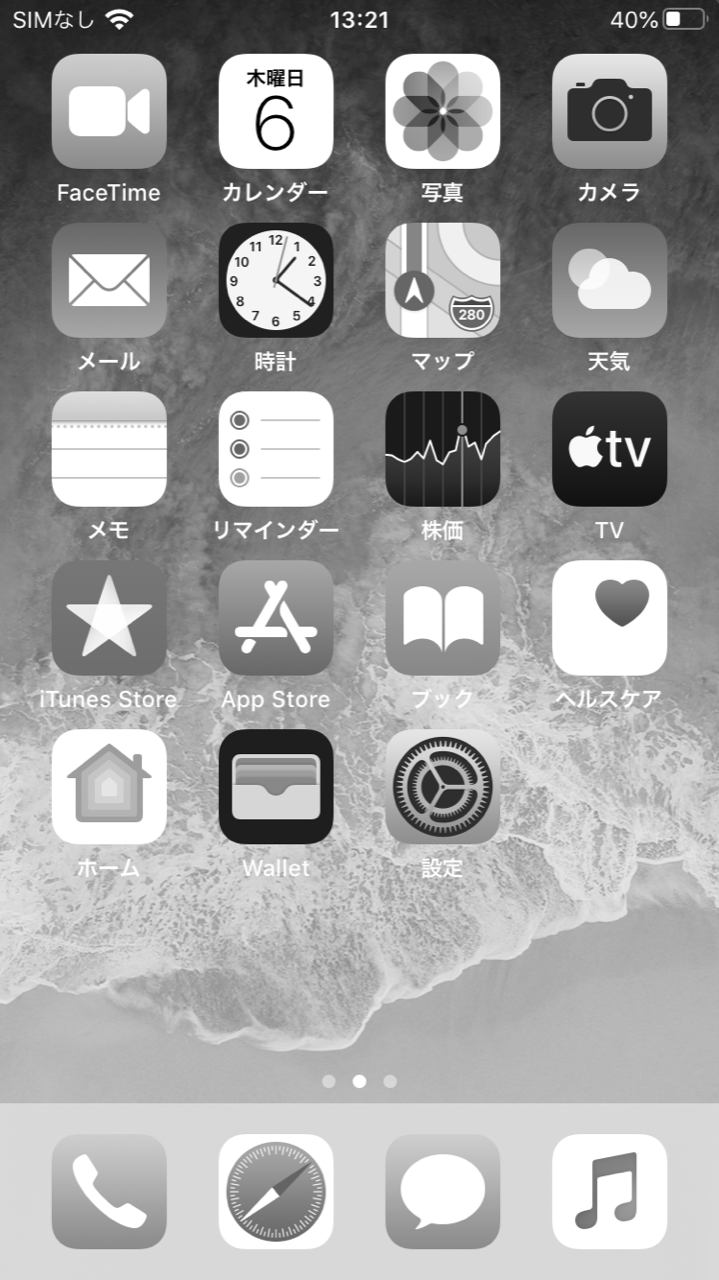Open the ヘルスケア health app
Screen dimensions: 719x1280
coord(609,618)
